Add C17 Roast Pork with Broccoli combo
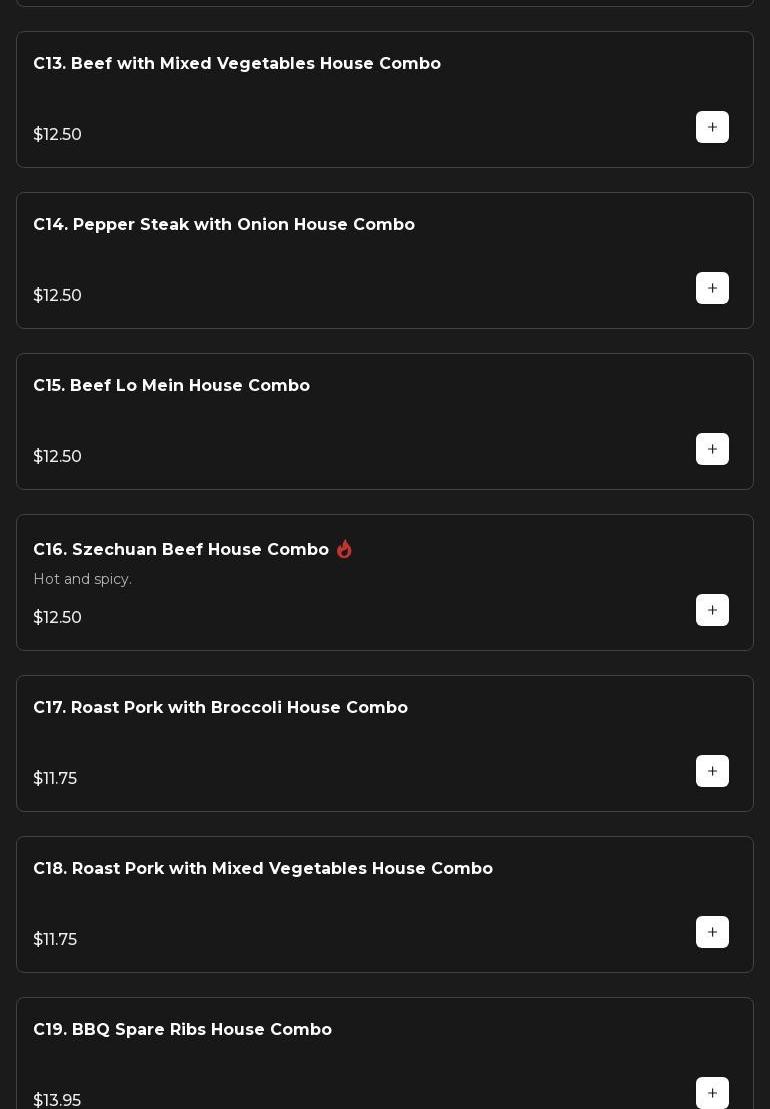770x1109 pixels. pos(712,771)
